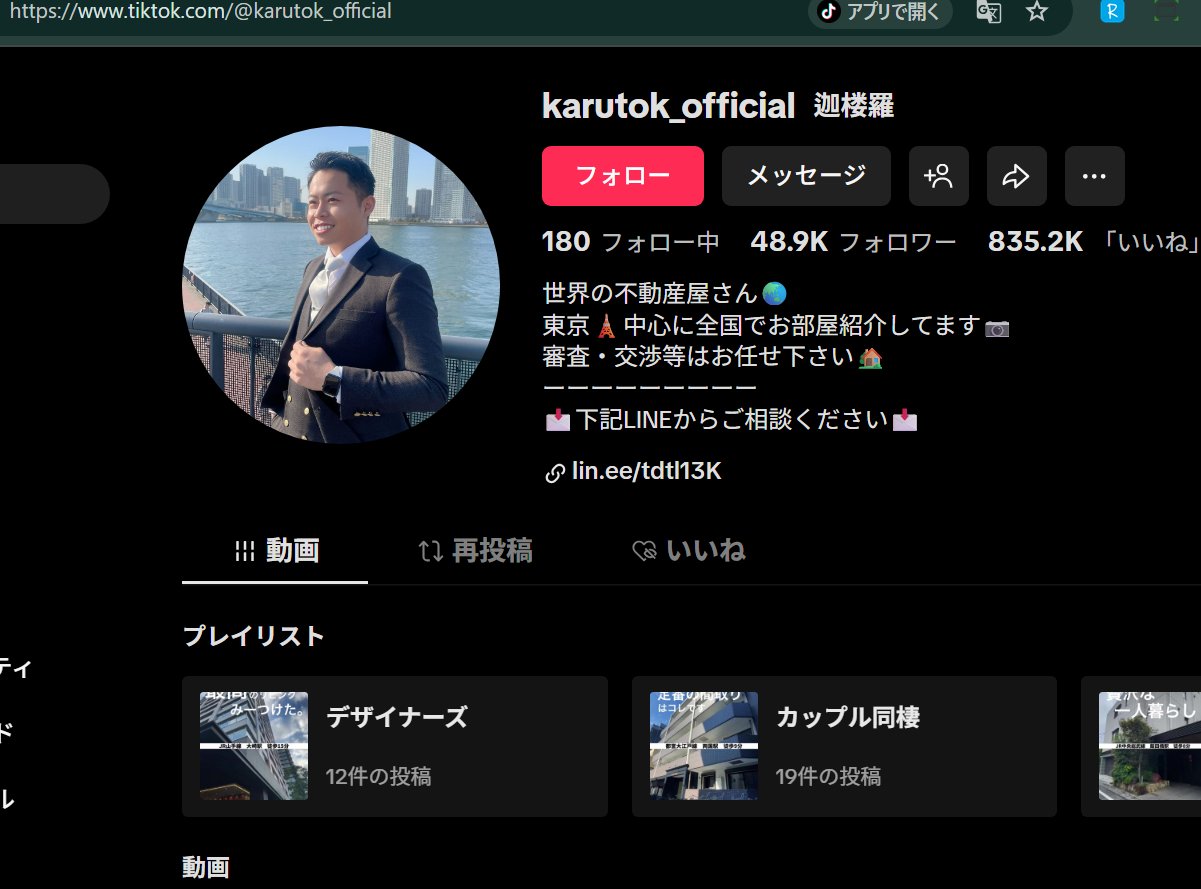Image resolution: width=1201 pixels, height=889 pixels.
Task: Open the カップル同棲 playlist
Action: pos(844,746)
